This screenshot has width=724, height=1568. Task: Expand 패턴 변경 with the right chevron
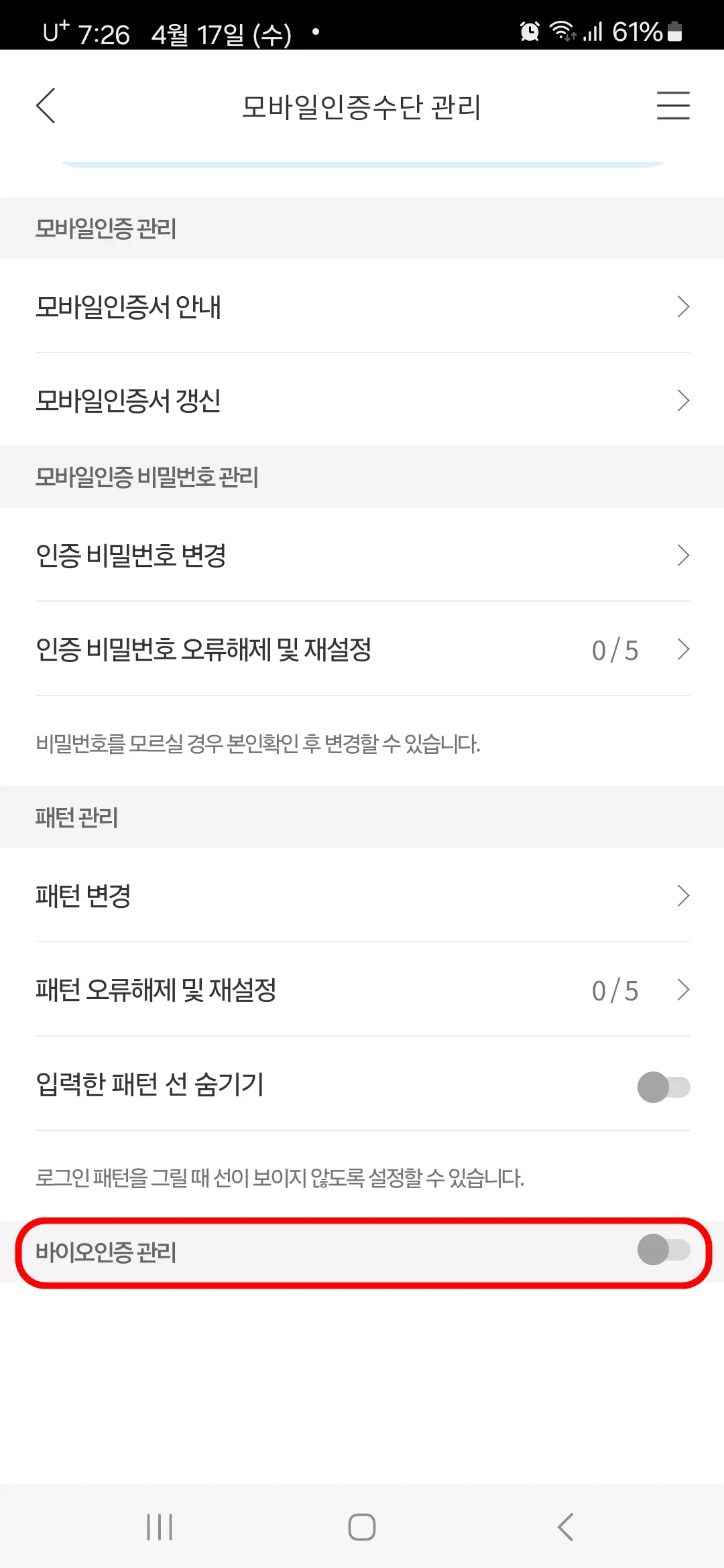(684, 895)
